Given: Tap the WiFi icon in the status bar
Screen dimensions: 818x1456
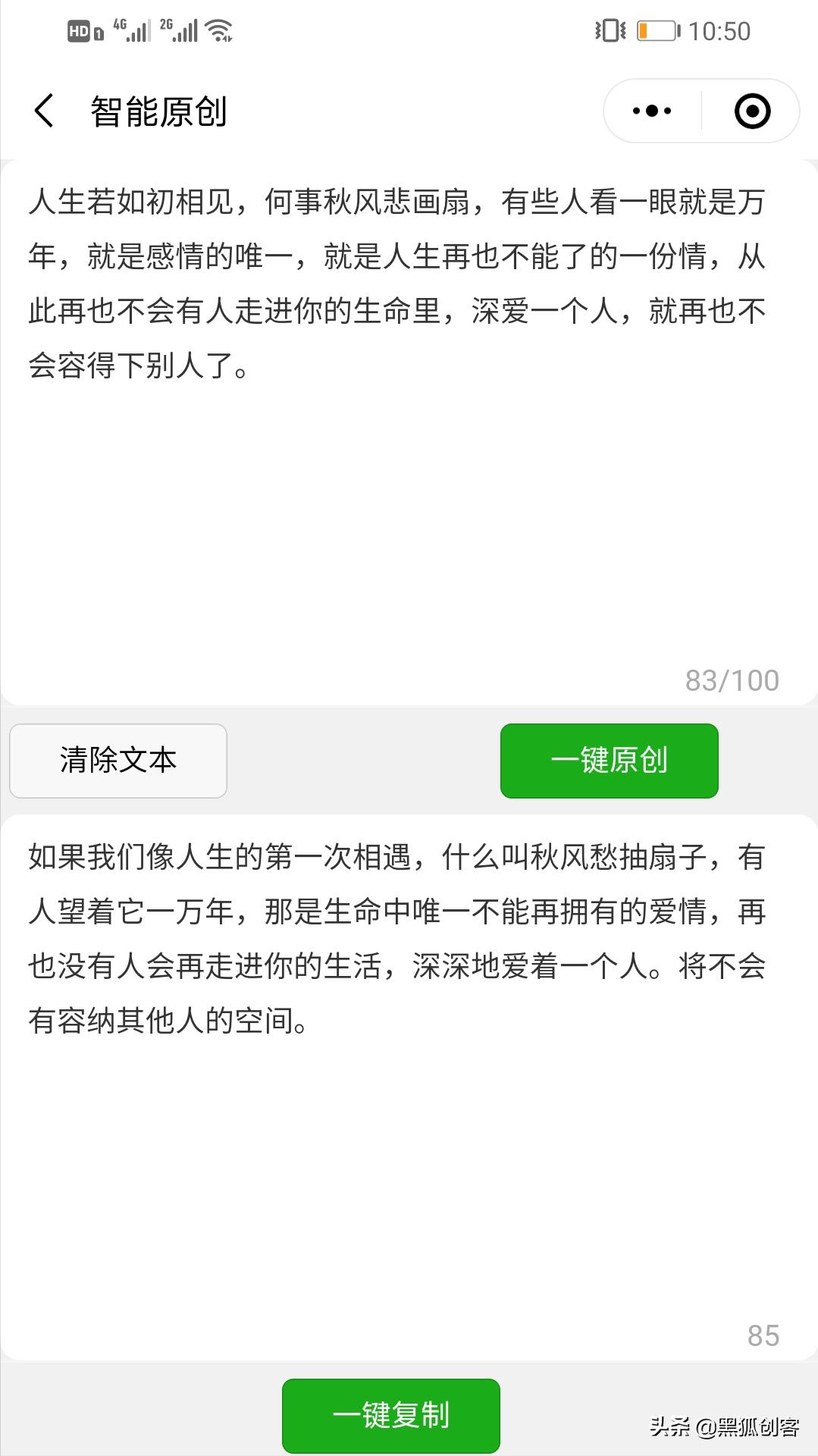Looking at the screenshot, I should (220, 29).
